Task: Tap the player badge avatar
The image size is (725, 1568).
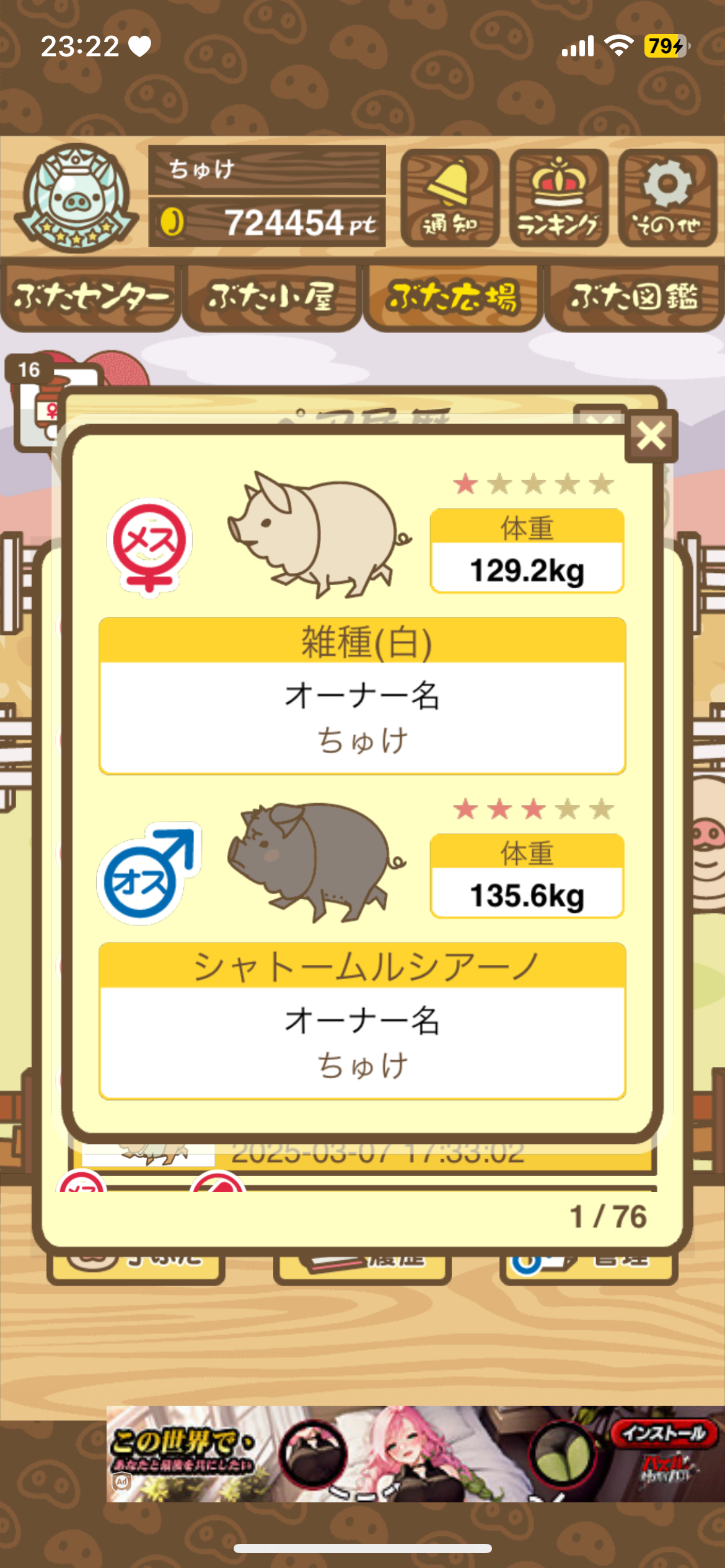Action: (76, 198)
